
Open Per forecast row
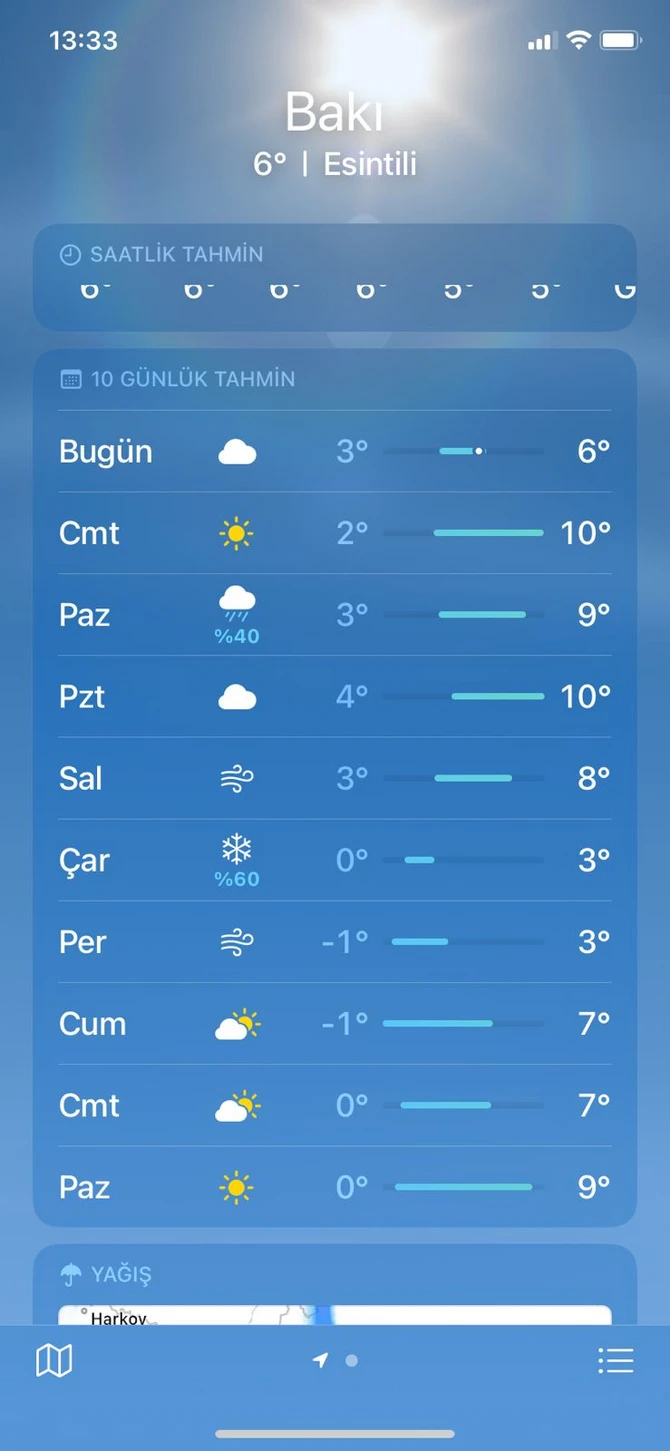tap(335, 942)
